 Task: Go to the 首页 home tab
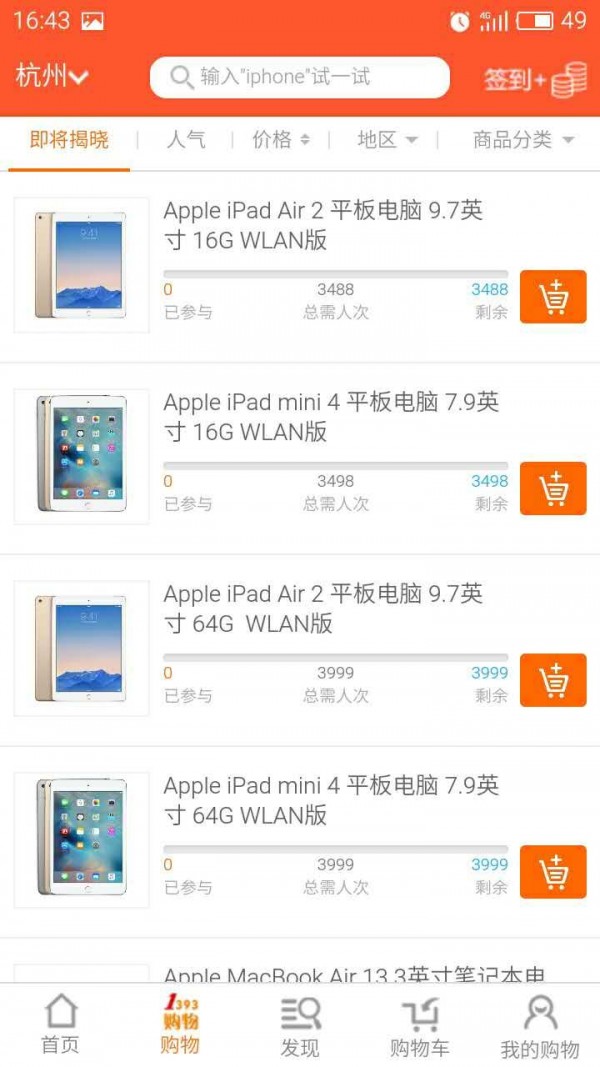click(x=60, y=1025)
